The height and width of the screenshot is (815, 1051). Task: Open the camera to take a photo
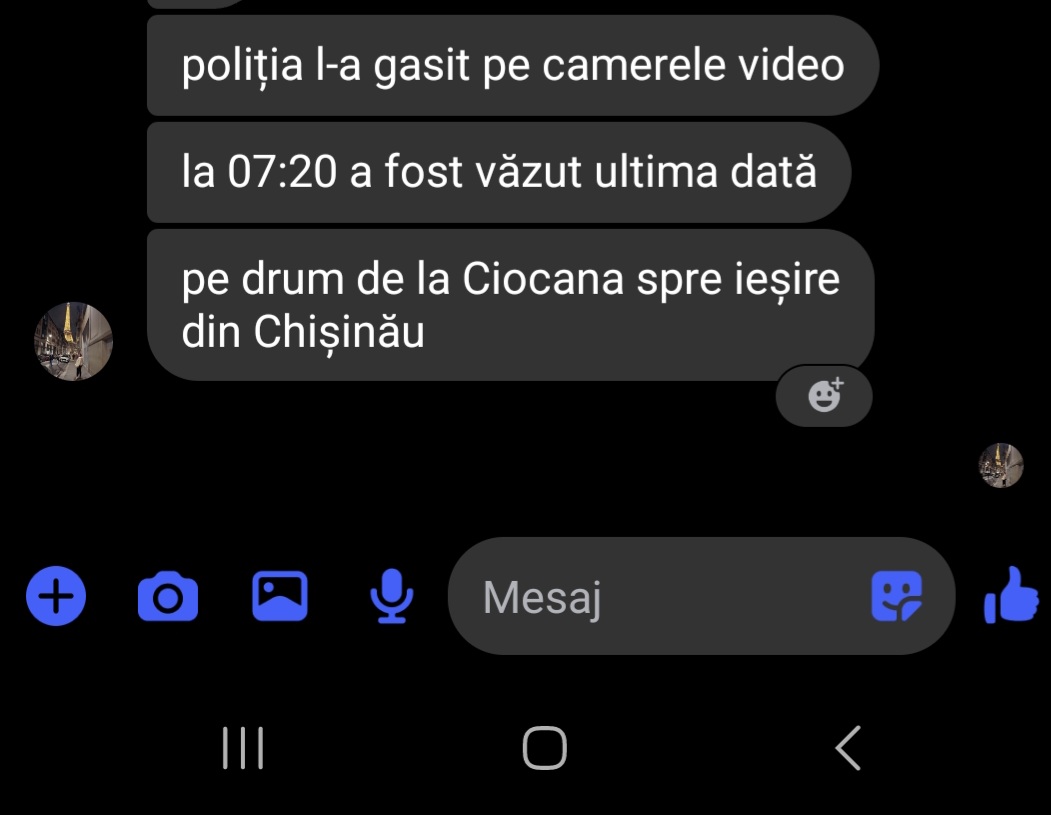coord(167,597)
